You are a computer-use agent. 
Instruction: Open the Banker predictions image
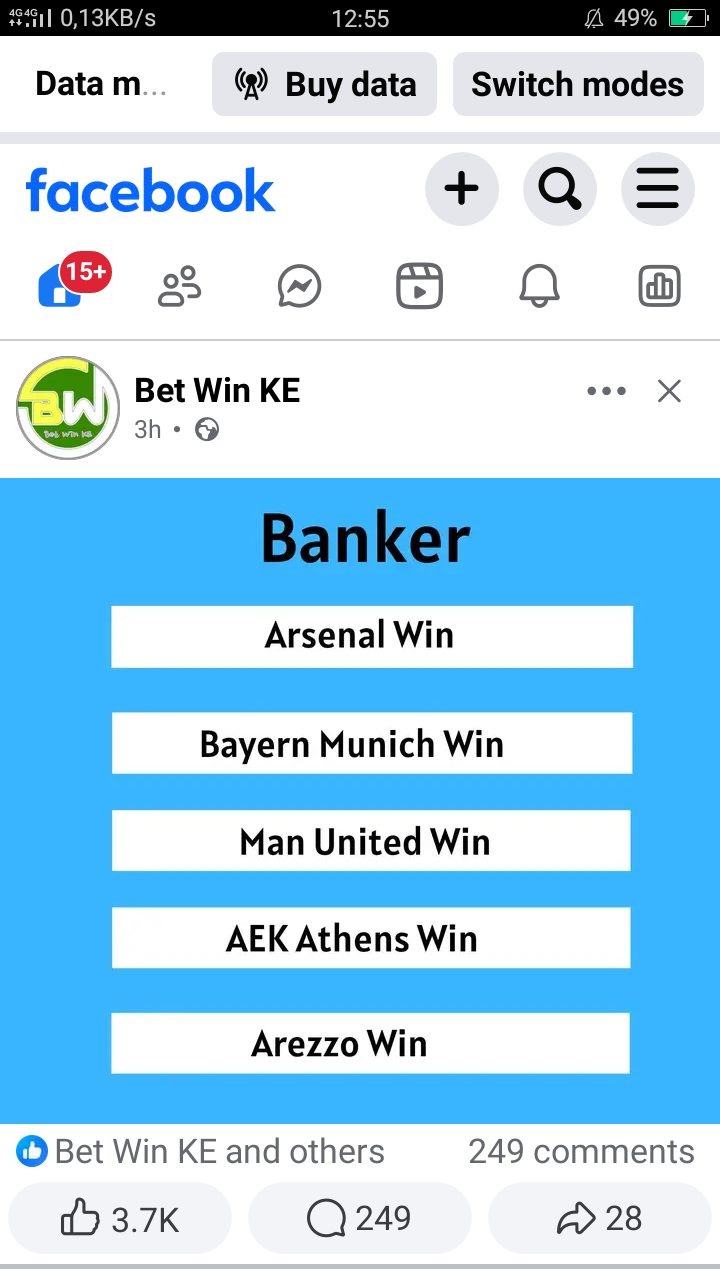[x=360, y=800]
